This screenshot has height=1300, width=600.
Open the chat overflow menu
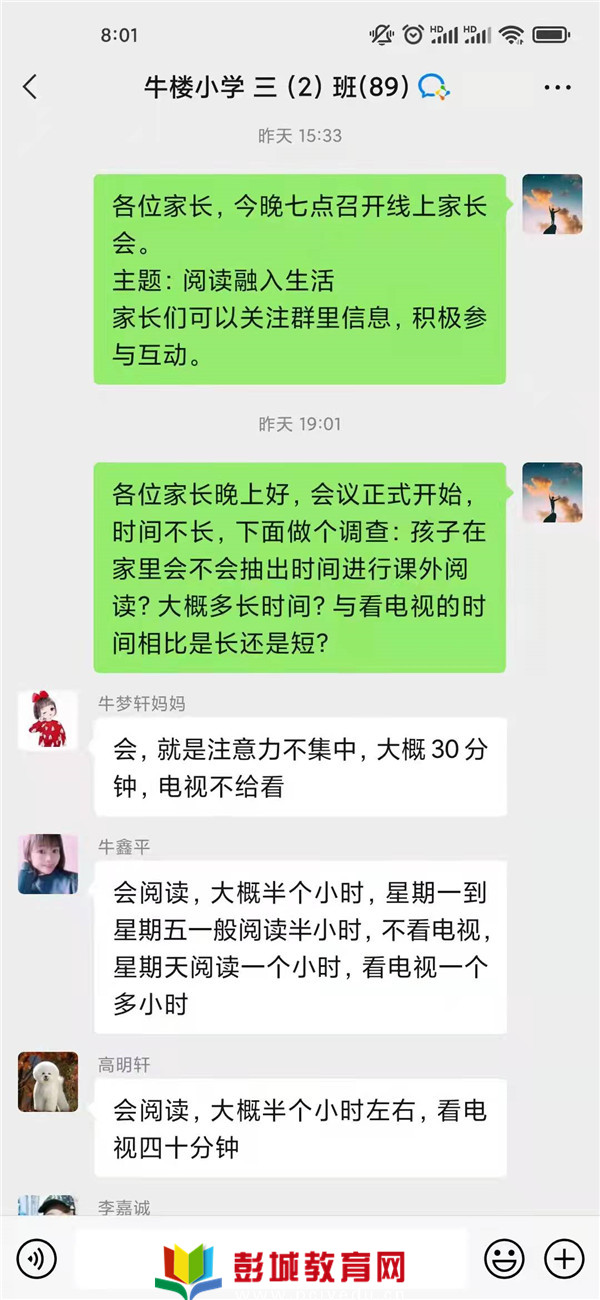tap(557, 88)
